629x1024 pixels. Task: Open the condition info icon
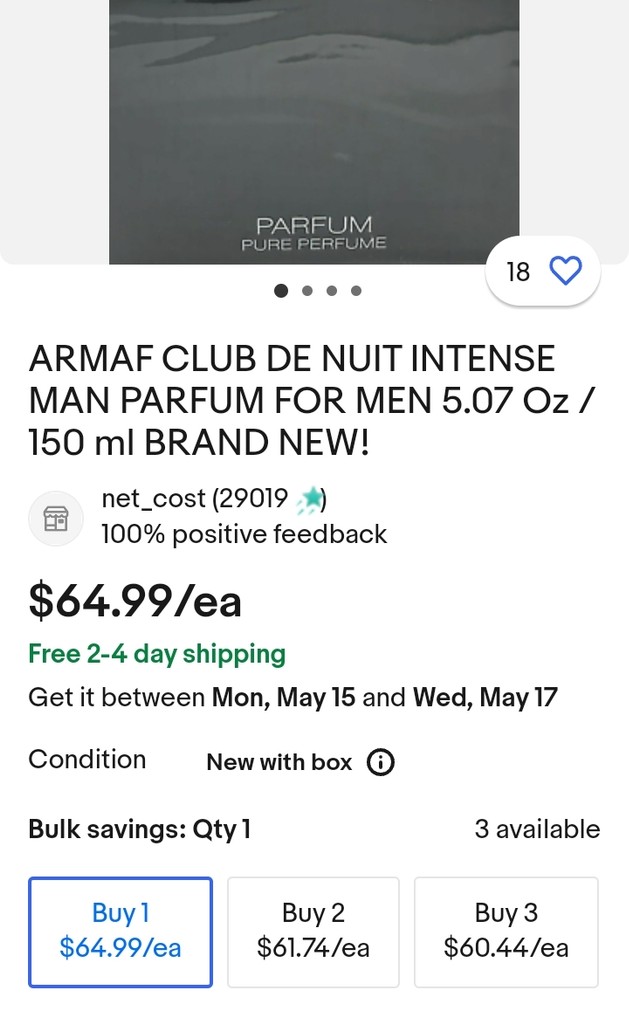click(x=380, y=763)
